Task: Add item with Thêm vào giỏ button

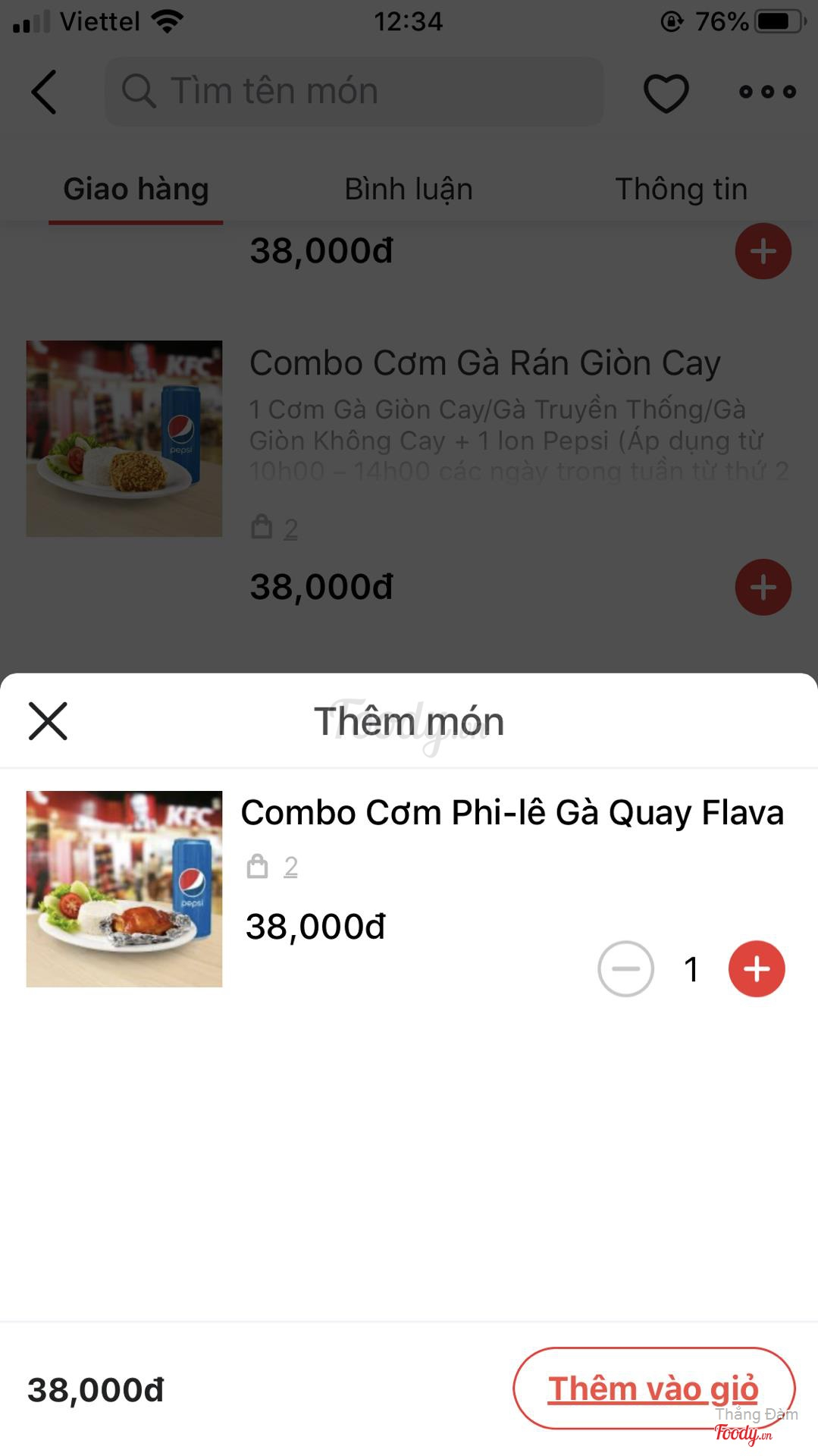Action: pyautogui.click(x=653, y=1389)
